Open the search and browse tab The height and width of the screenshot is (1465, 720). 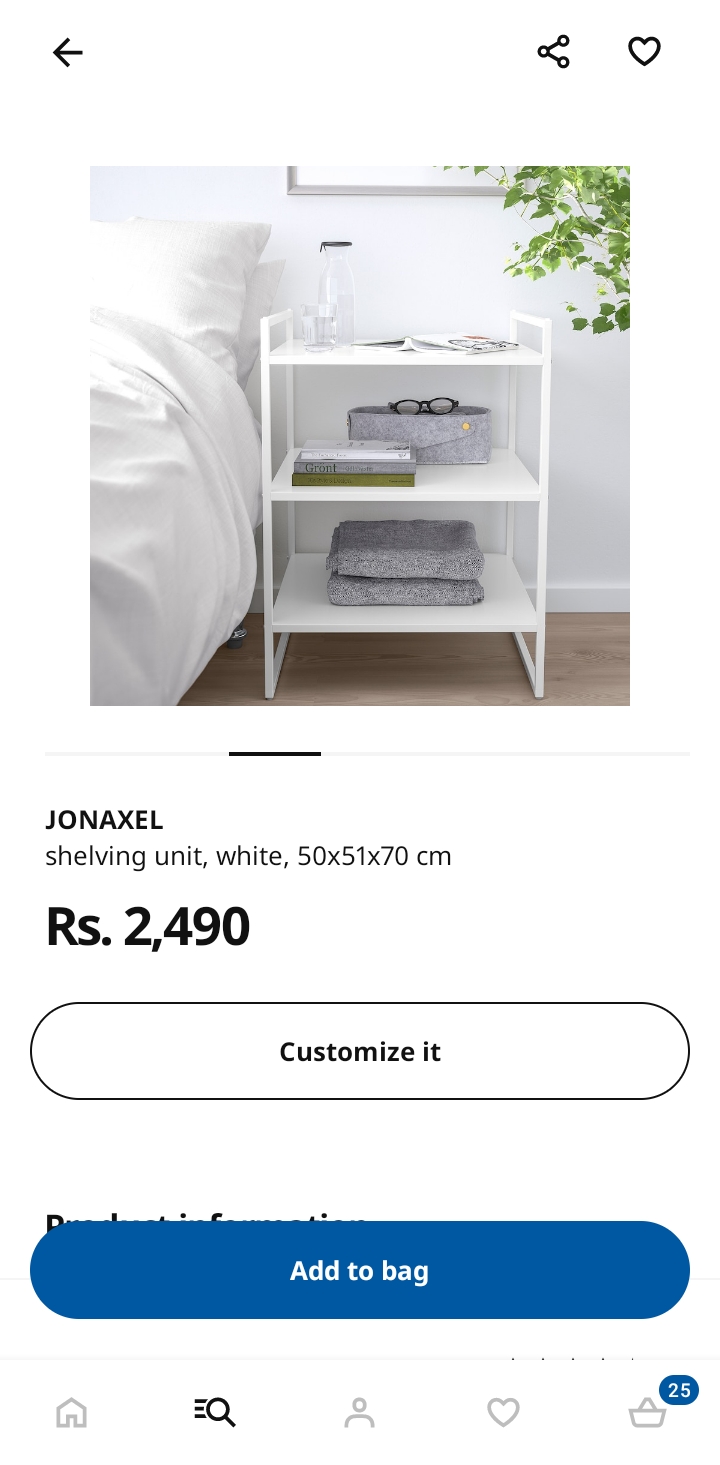(x=215, y=1412)
